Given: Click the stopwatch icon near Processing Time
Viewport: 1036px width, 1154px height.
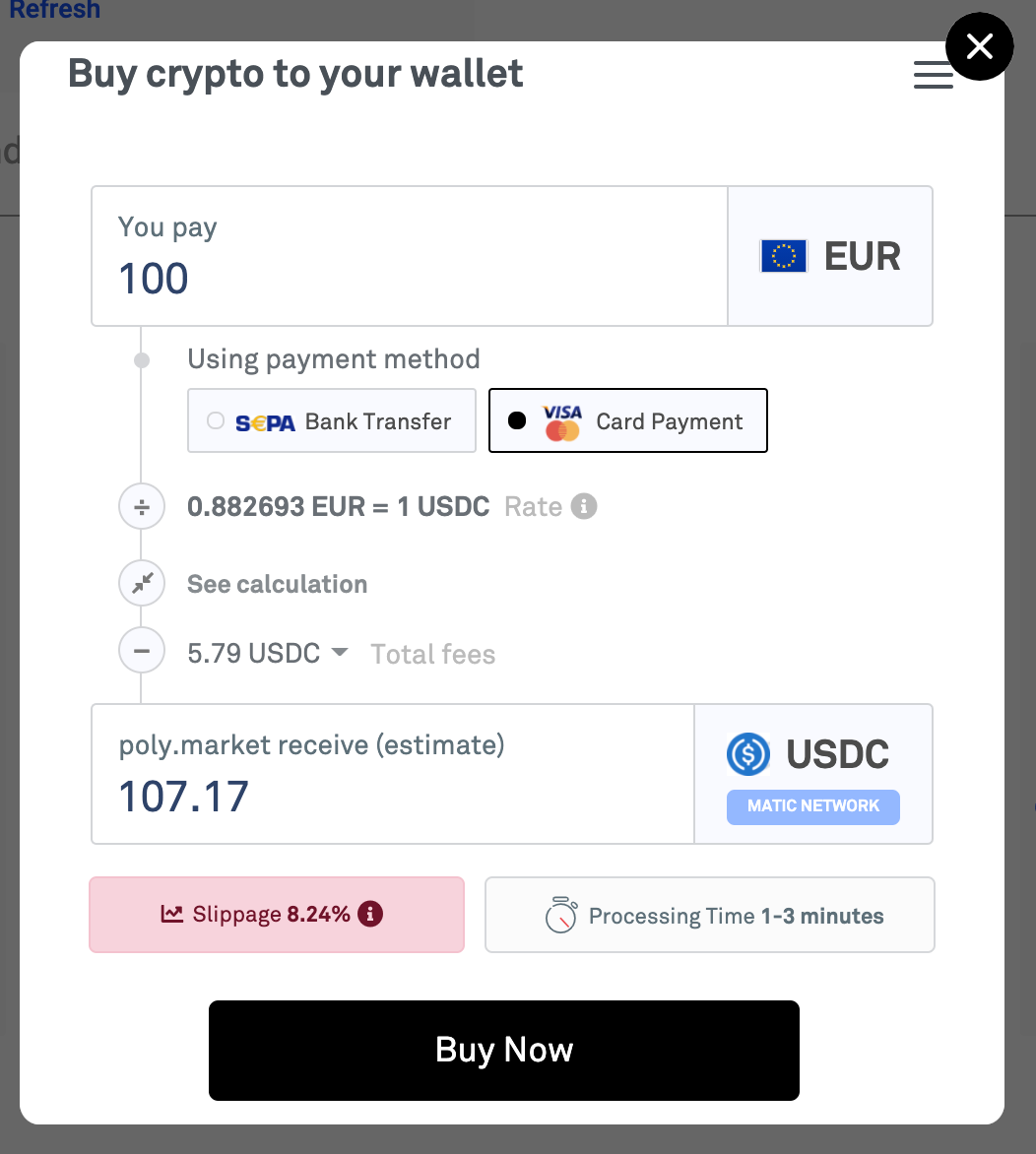Looking at the screenshot, I should tap(561, 915).
